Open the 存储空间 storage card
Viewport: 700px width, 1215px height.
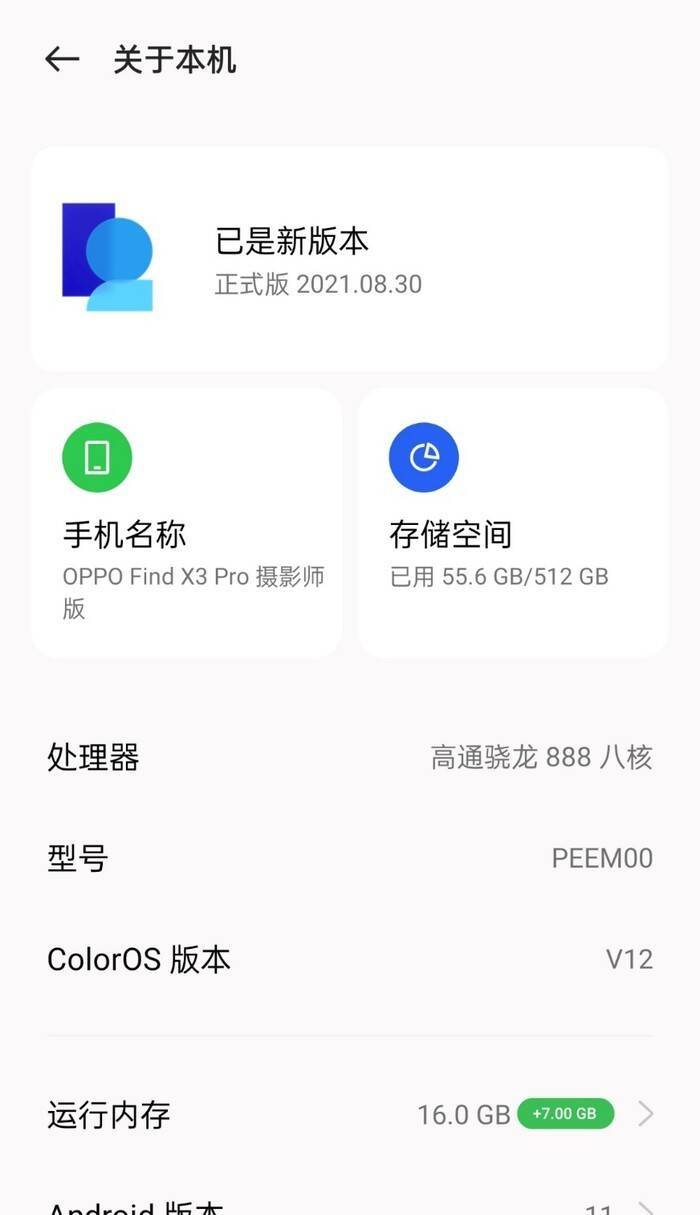point(513,523)
